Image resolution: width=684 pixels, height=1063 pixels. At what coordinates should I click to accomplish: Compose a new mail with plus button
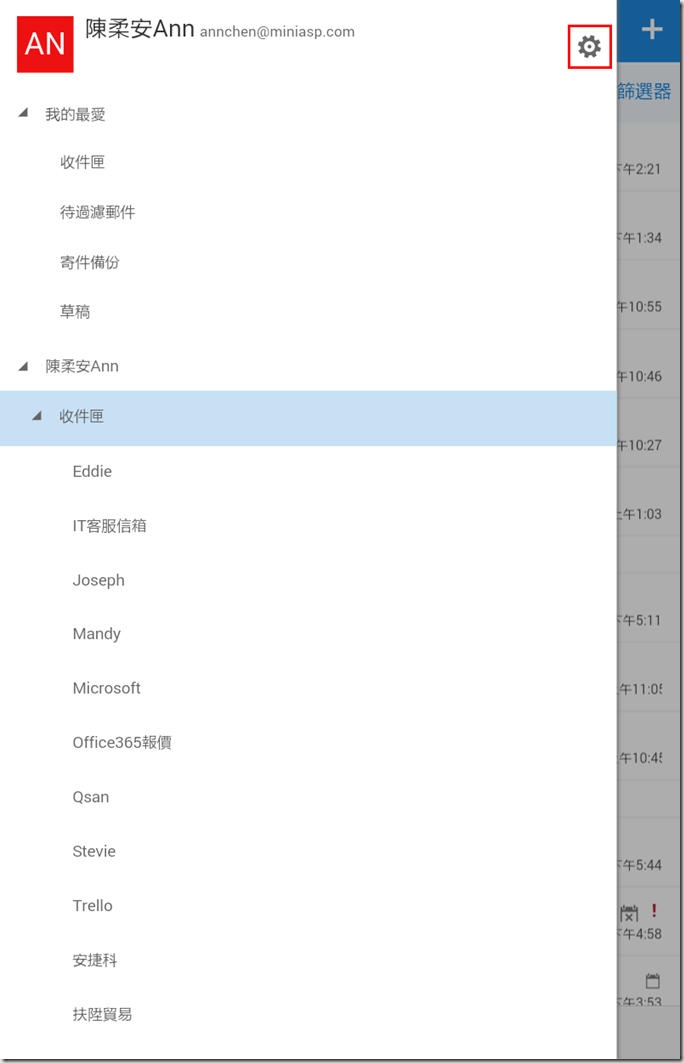click(x=651, y=30)
